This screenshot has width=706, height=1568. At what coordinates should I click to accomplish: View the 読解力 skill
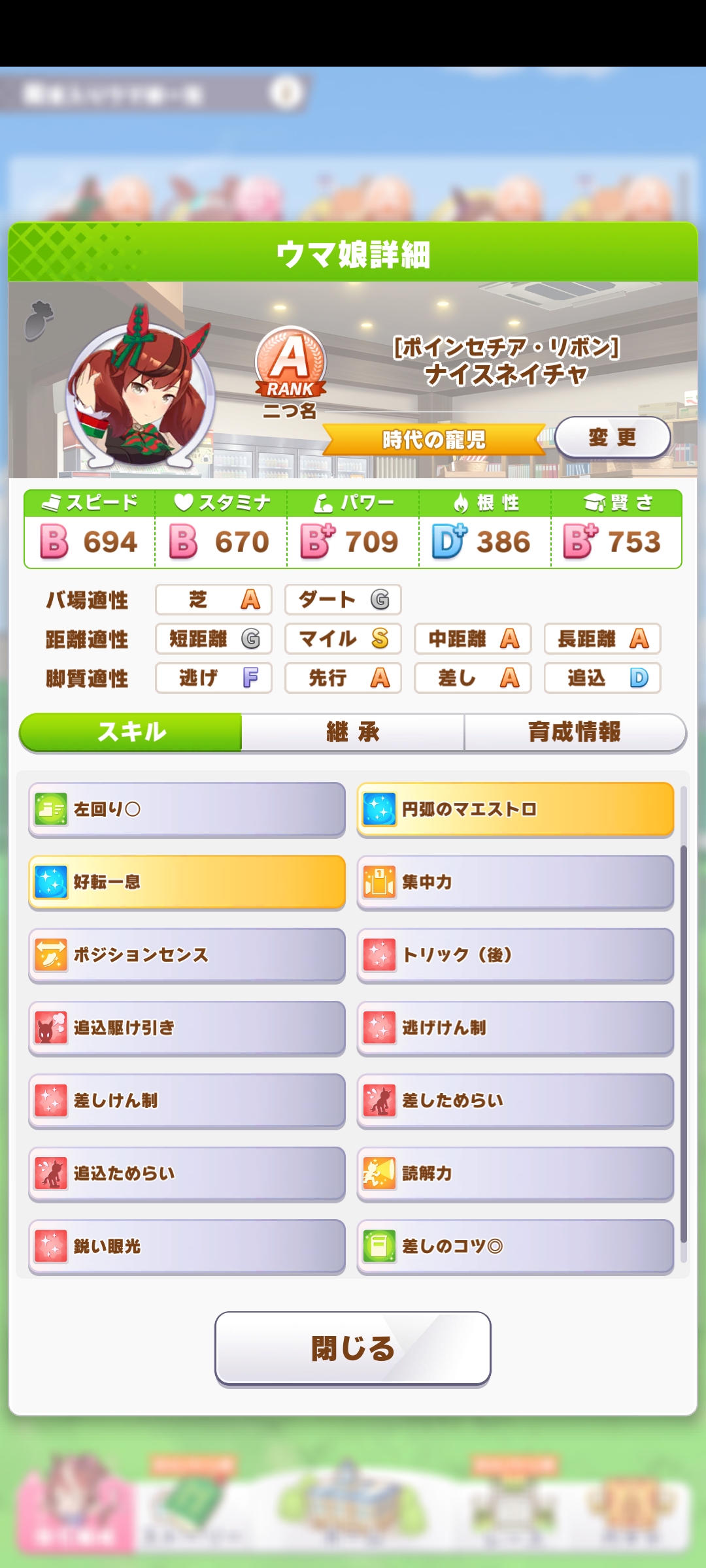515,1173
